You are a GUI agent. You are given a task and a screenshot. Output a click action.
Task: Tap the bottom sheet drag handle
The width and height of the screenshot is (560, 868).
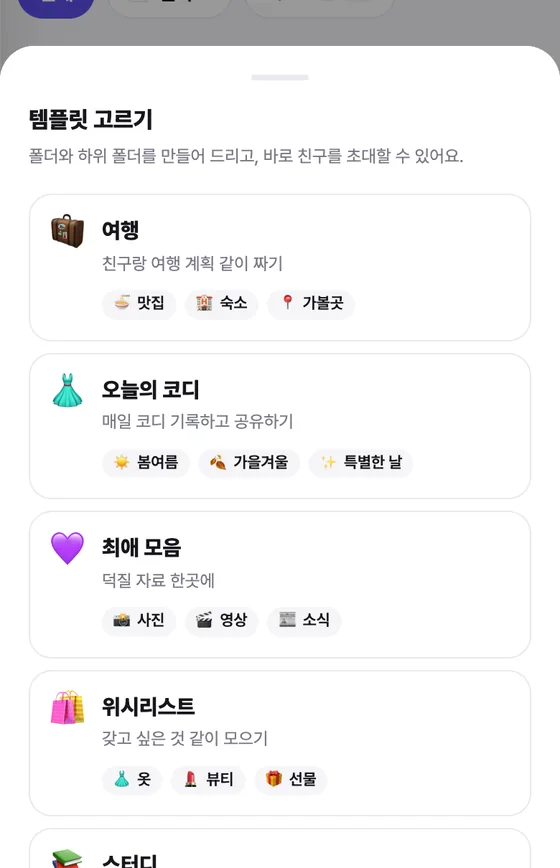coord(279,78)
